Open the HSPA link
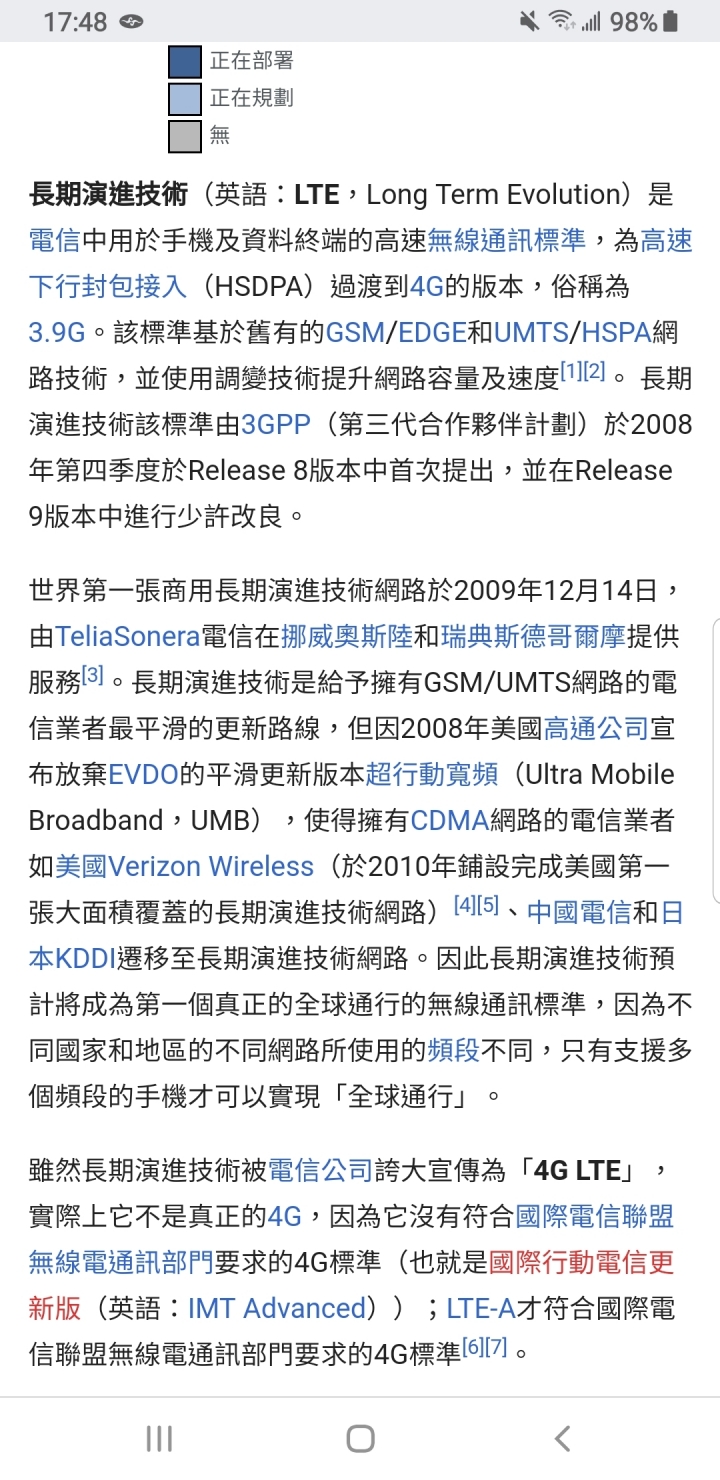 coord(615,332)
